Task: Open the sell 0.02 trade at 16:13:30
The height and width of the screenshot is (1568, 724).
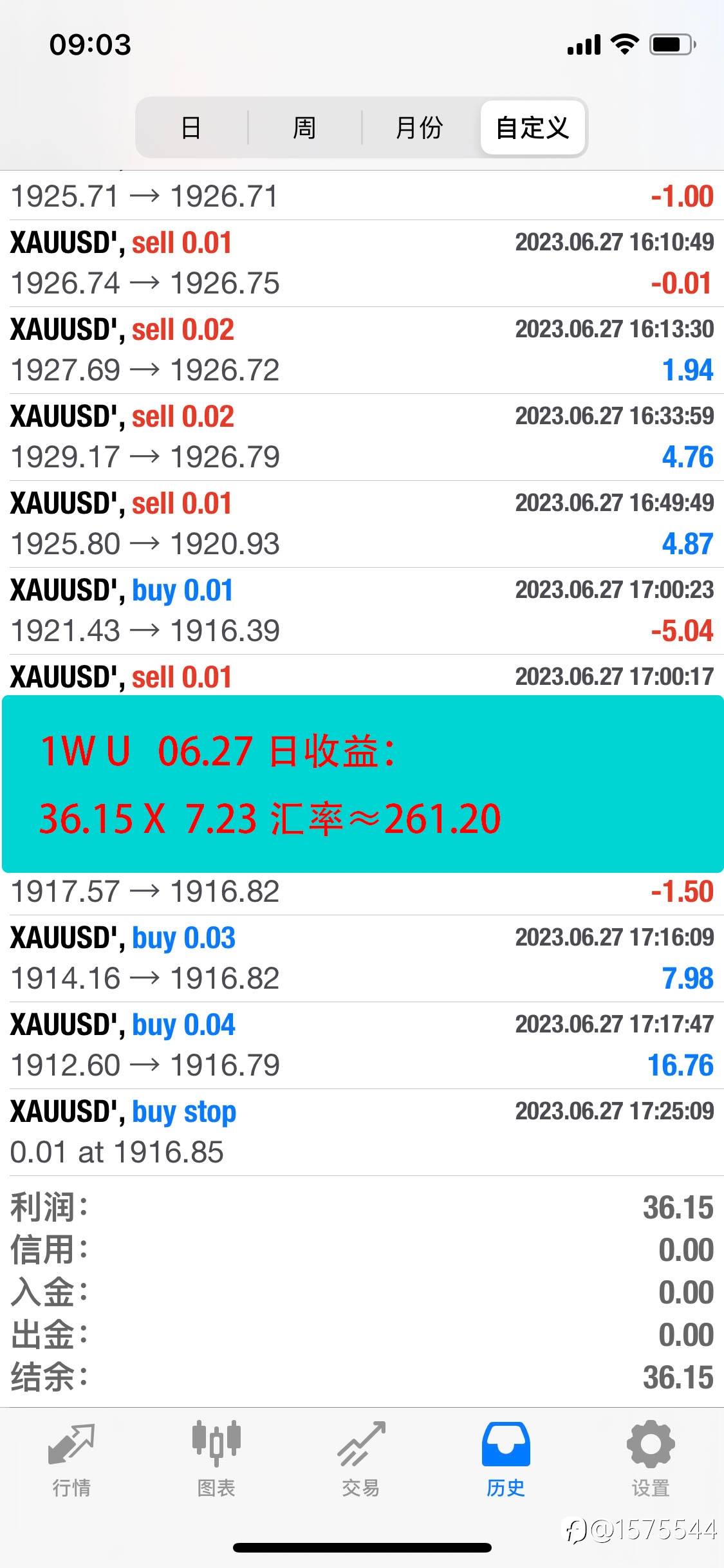Action: (x=362, y=350)
